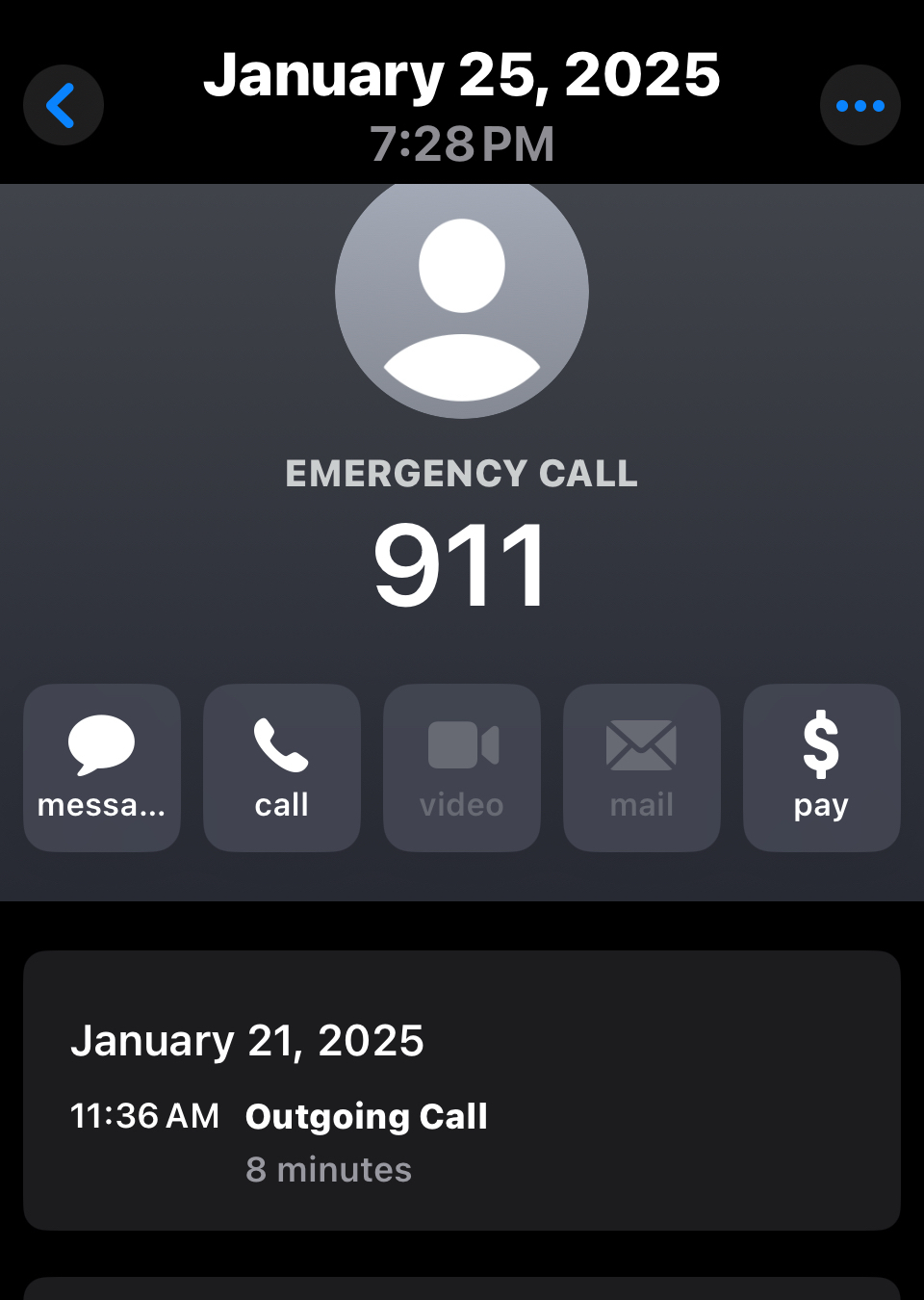Open the three-dot more options menu
The image size is (924, 1300).
click(860, 105)
